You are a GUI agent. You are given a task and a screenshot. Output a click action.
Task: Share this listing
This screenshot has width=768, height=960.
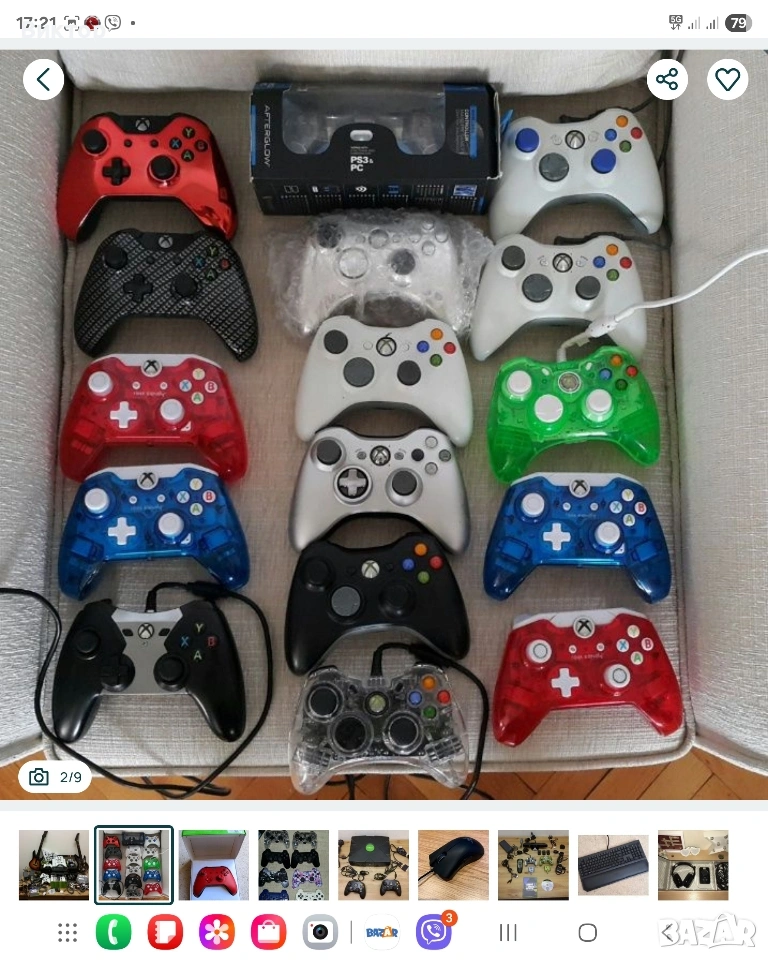point(667,79)
